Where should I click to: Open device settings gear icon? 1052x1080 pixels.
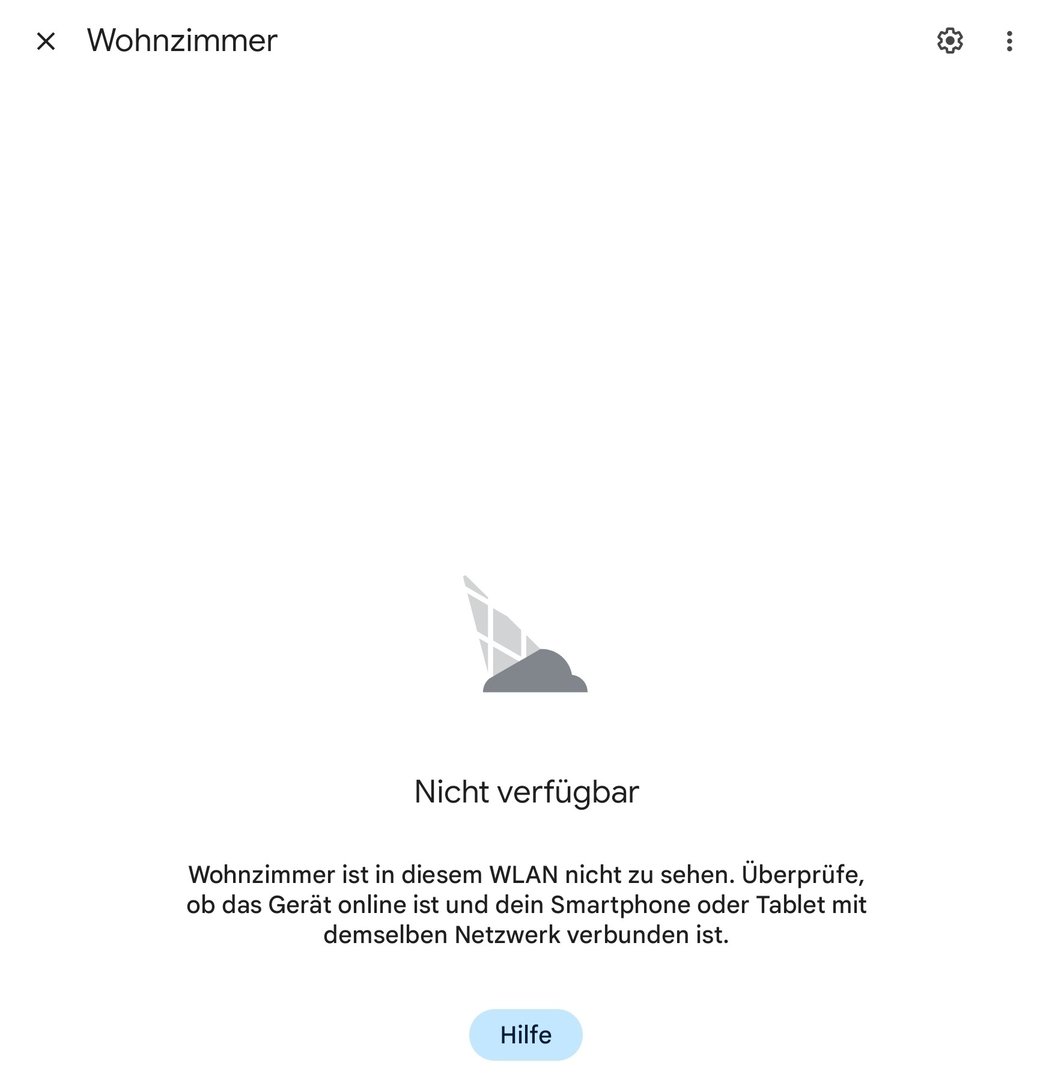point(949,41)
